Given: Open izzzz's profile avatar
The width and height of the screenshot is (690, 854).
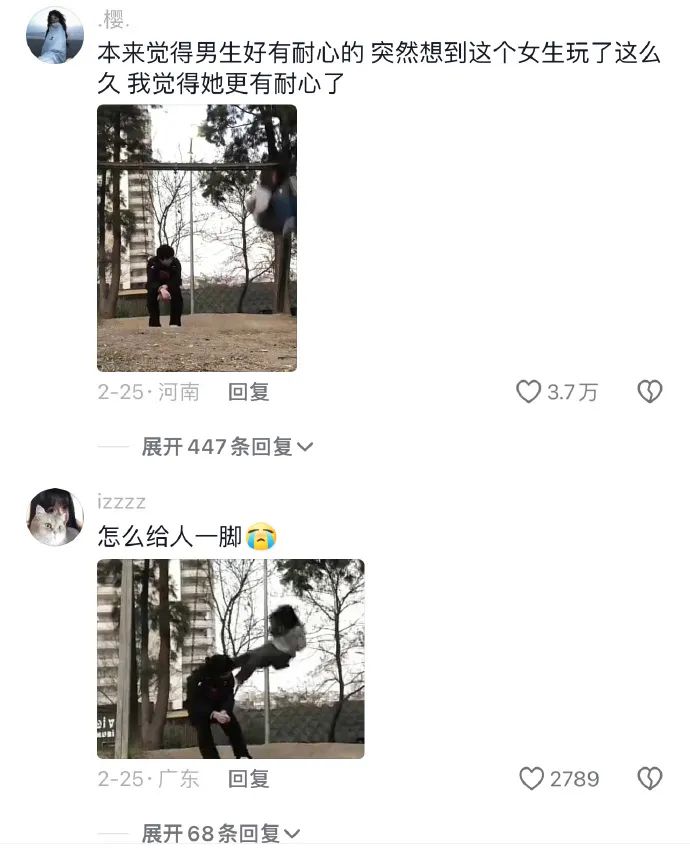Looking at the screenshot, I should coord(54,517).
